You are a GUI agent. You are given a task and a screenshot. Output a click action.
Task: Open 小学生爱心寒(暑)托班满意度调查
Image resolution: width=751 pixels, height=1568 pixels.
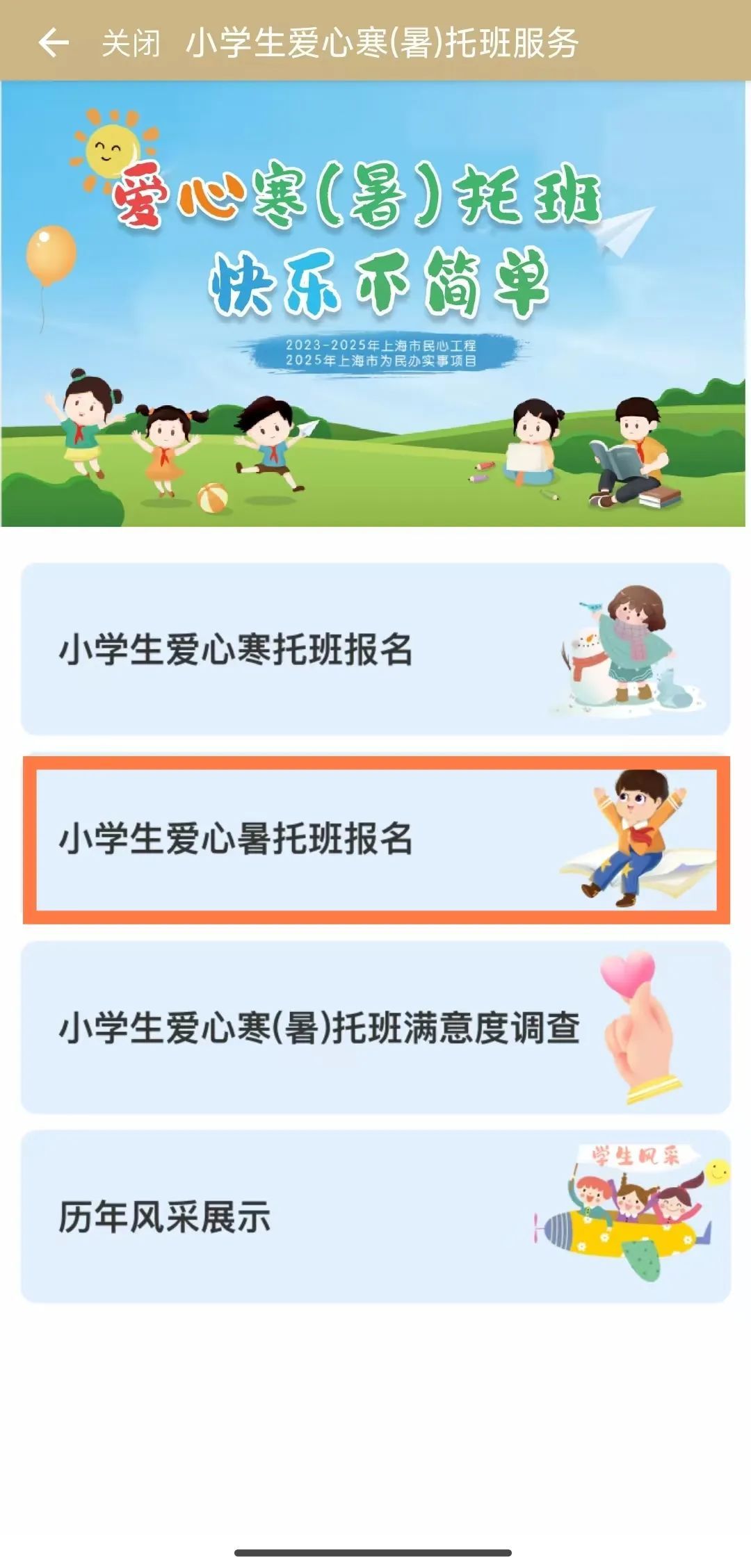click(375, 1028)
